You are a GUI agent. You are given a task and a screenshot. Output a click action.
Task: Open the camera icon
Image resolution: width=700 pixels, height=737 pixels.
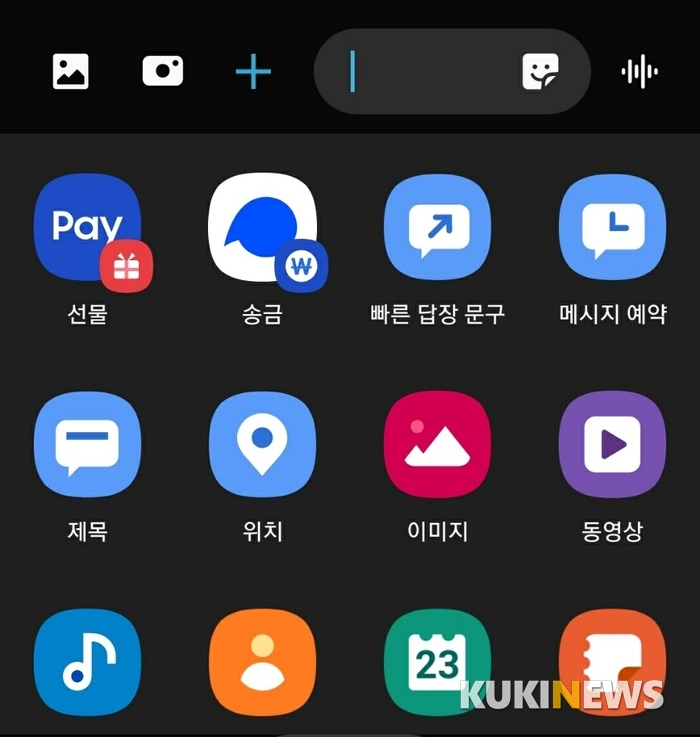point(163,72)
